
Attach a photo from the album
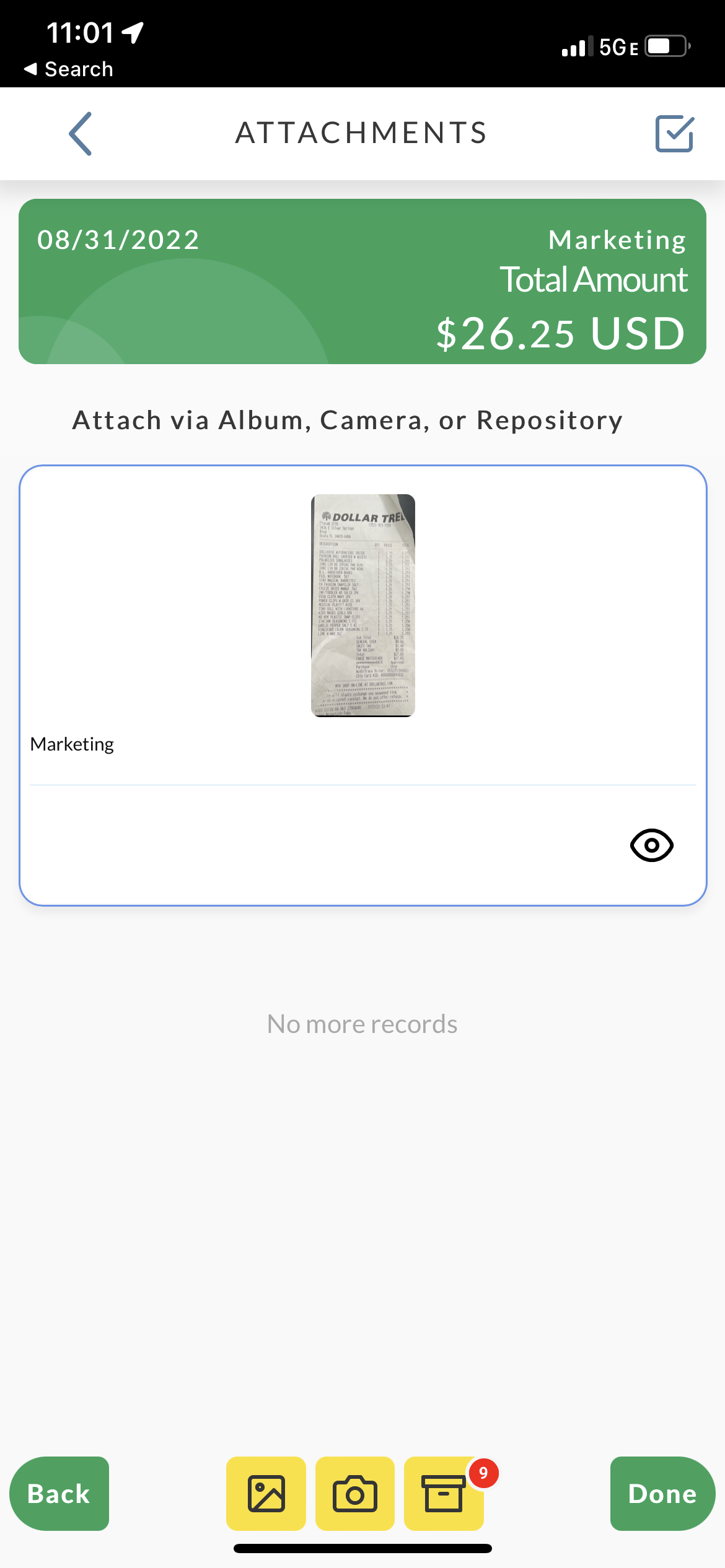click(x=266, y=1494)
